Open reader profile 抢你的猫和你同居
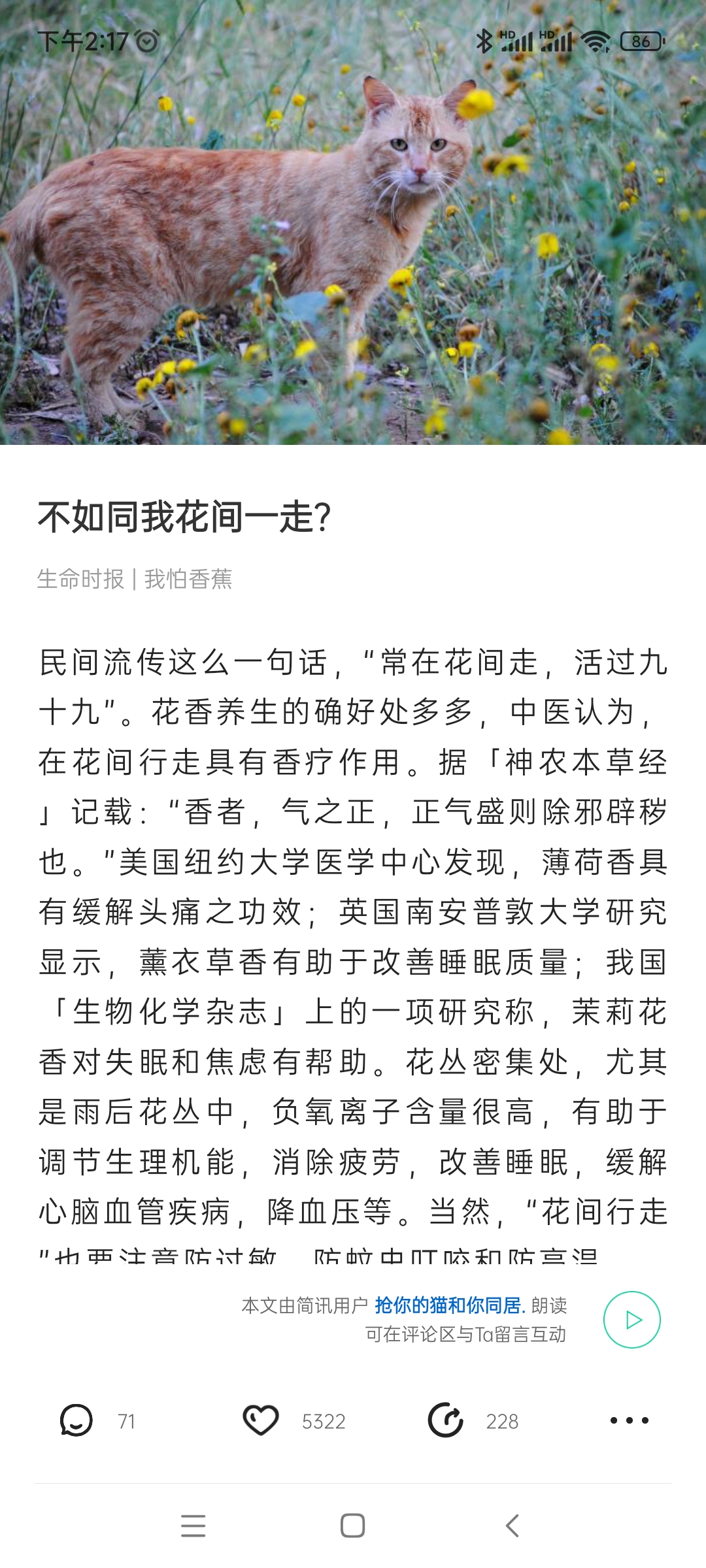706x1568 pixels. point(450,1305)
